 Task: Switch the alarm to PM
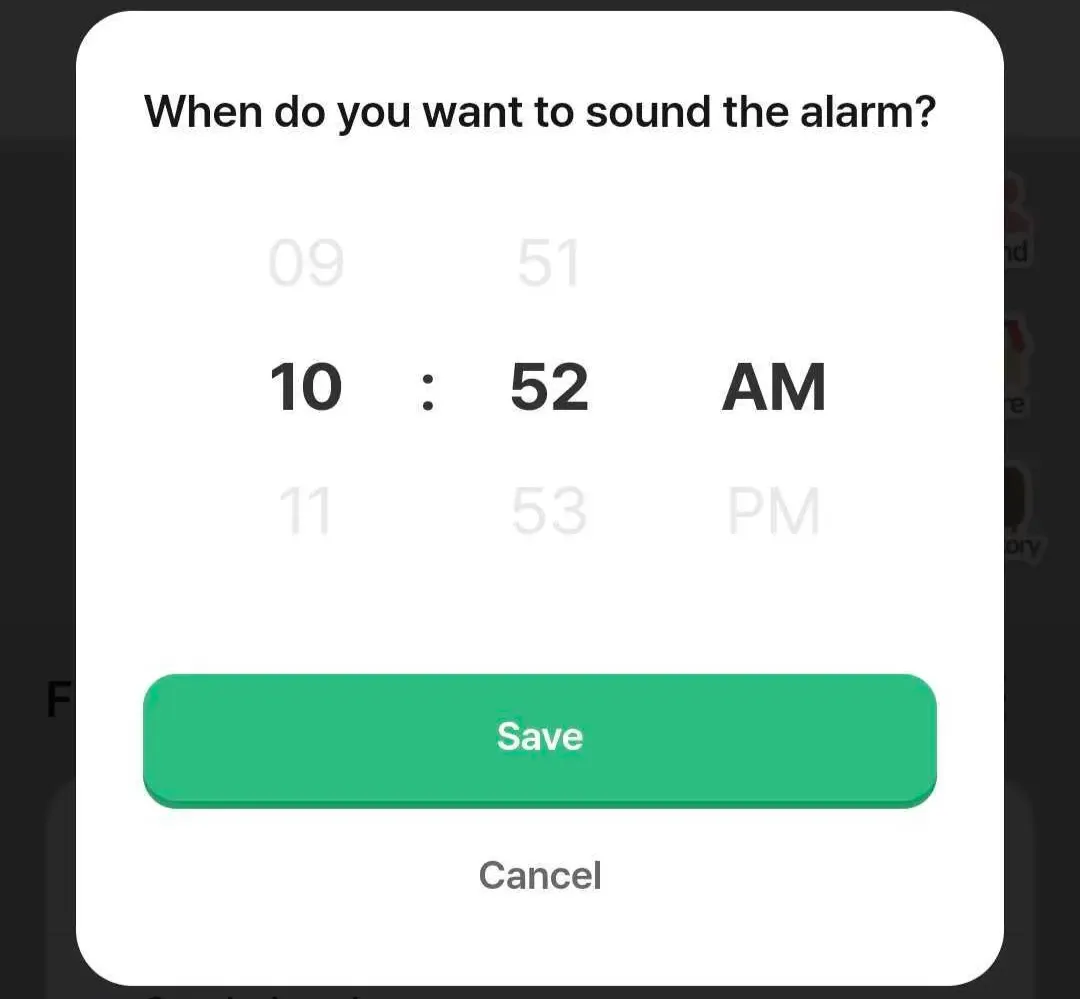tap(774, 511)
